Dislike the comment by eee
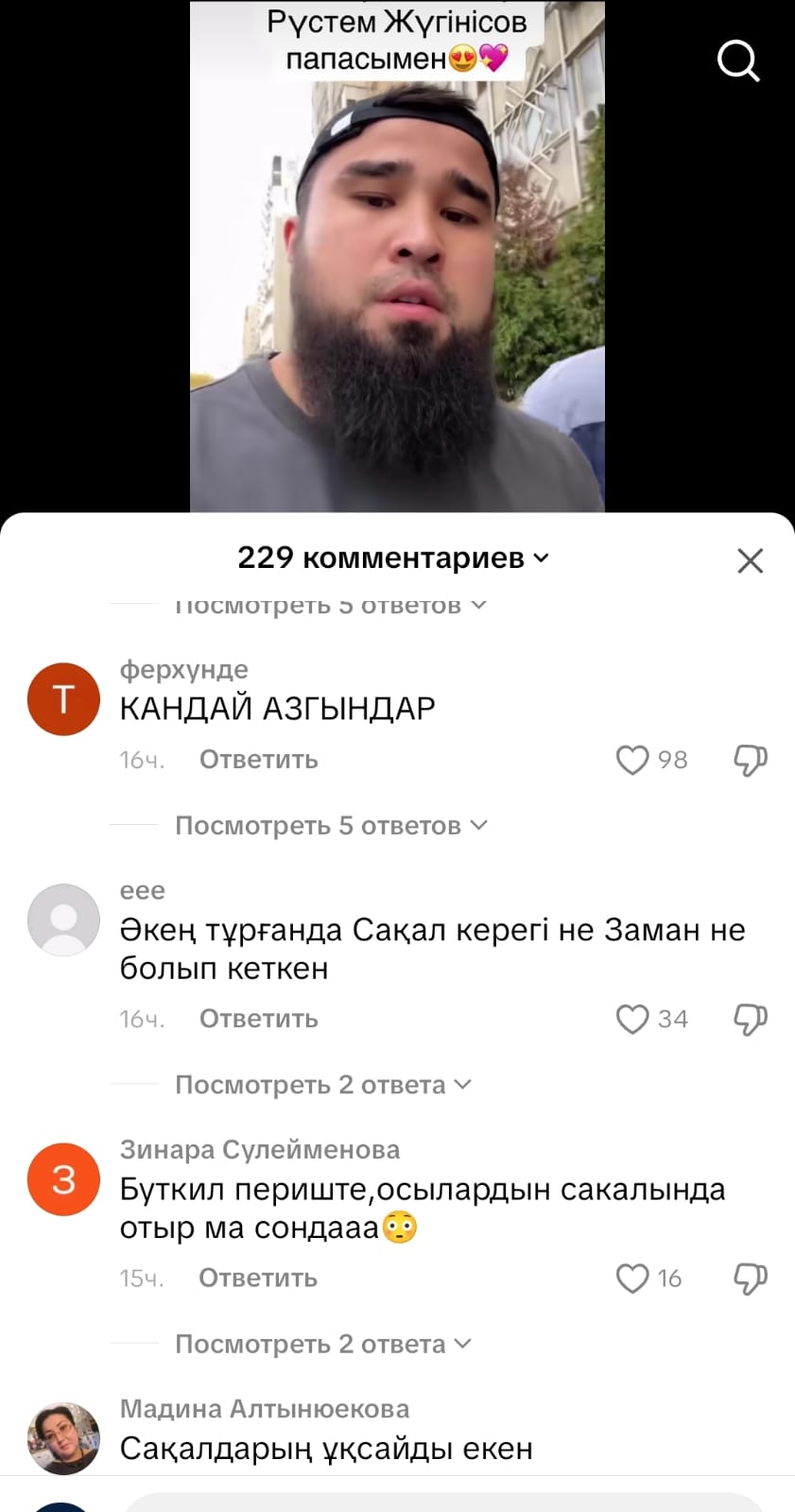This screenshot has width=795, height=1512. (751, 1019)
